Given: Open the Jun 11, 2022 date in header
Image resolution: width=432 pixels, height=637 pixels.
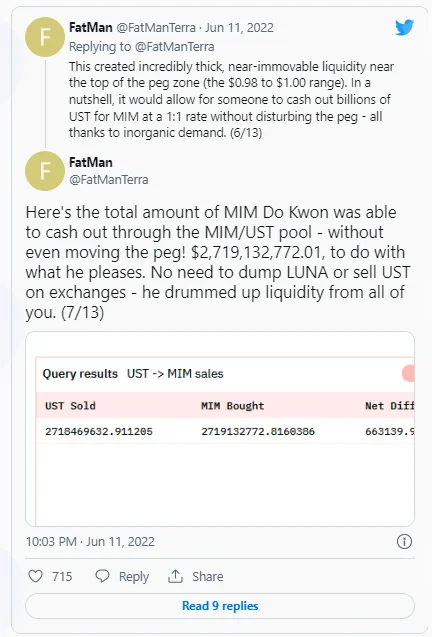Looking at the screenshot, I should pyautogui.click(x=239, y=28).
